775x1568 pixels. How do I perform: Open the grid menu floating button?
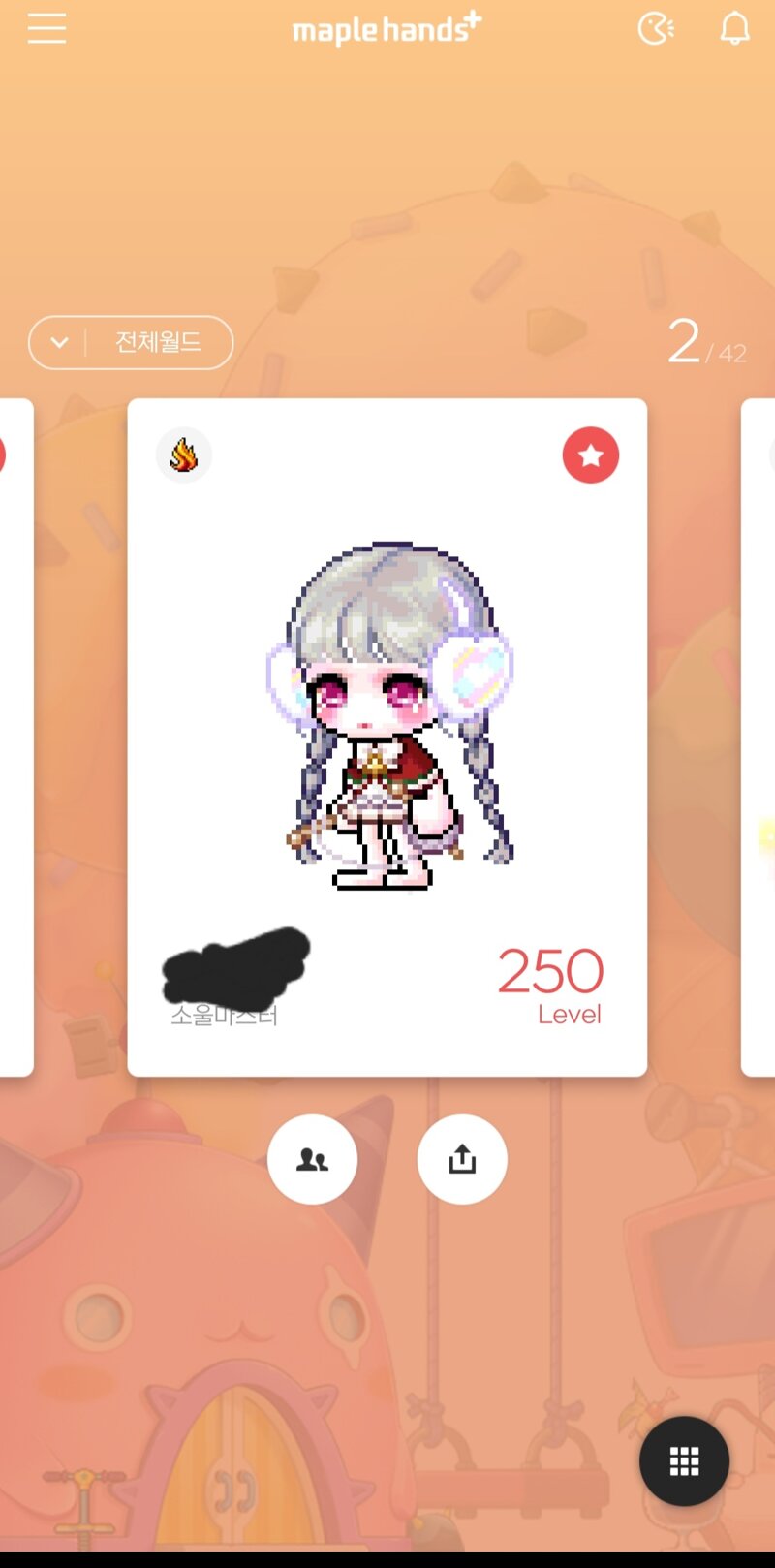coord(684,1460)
